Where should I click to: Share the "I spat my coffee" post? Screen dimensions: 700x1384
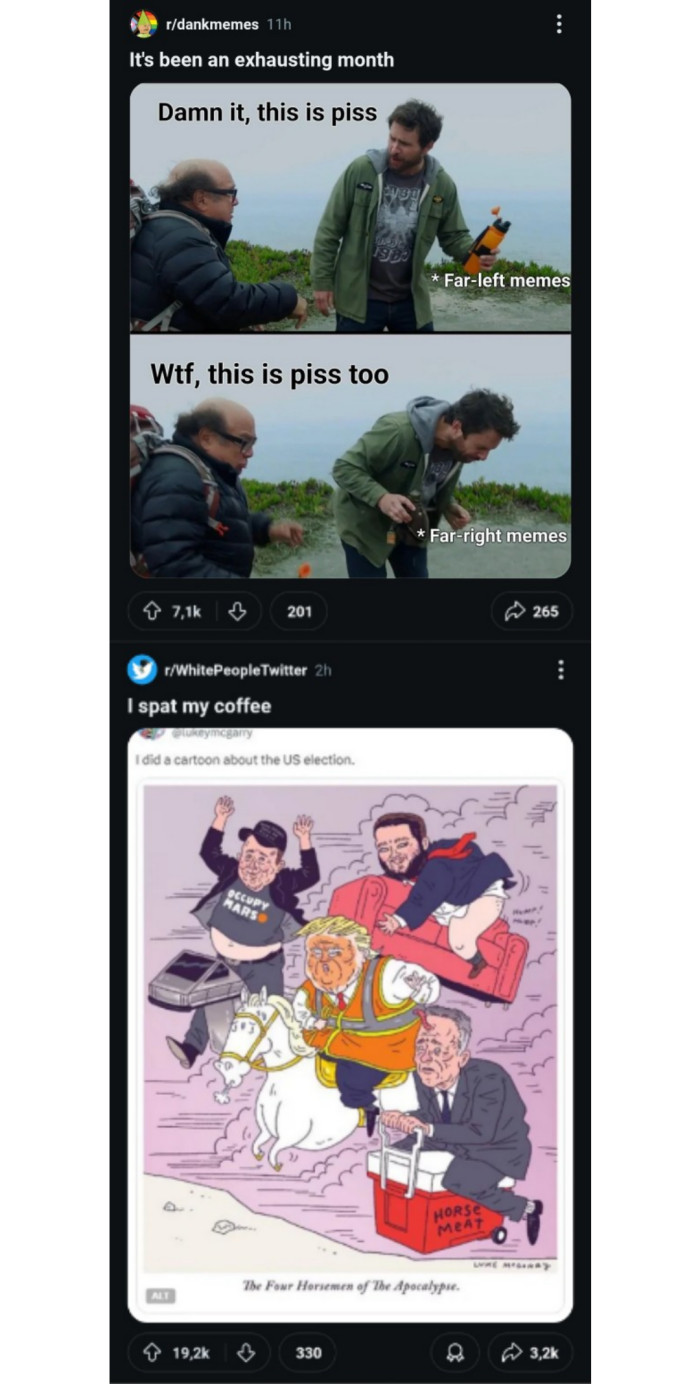click(531, 1352)
